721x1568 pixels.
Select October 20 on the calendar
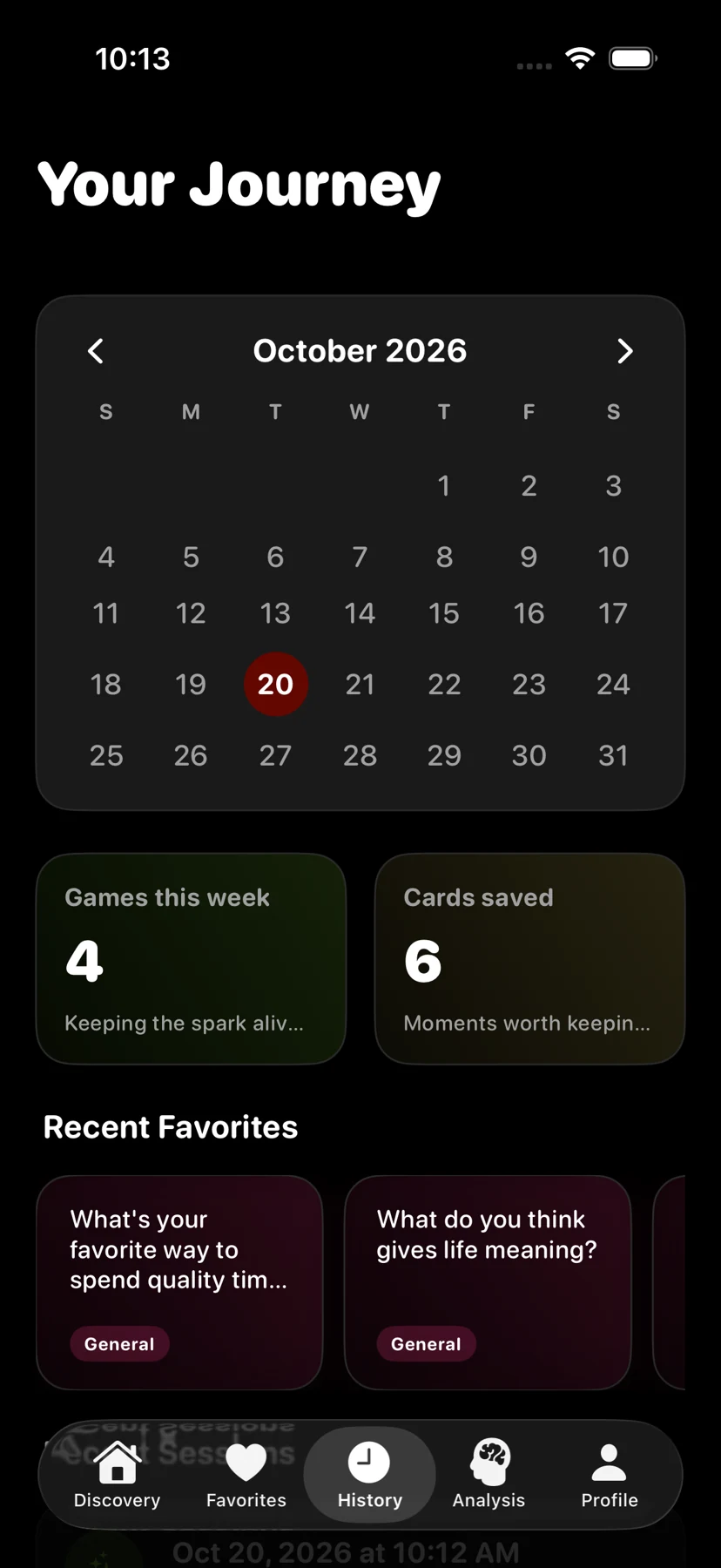click(276, 684)
